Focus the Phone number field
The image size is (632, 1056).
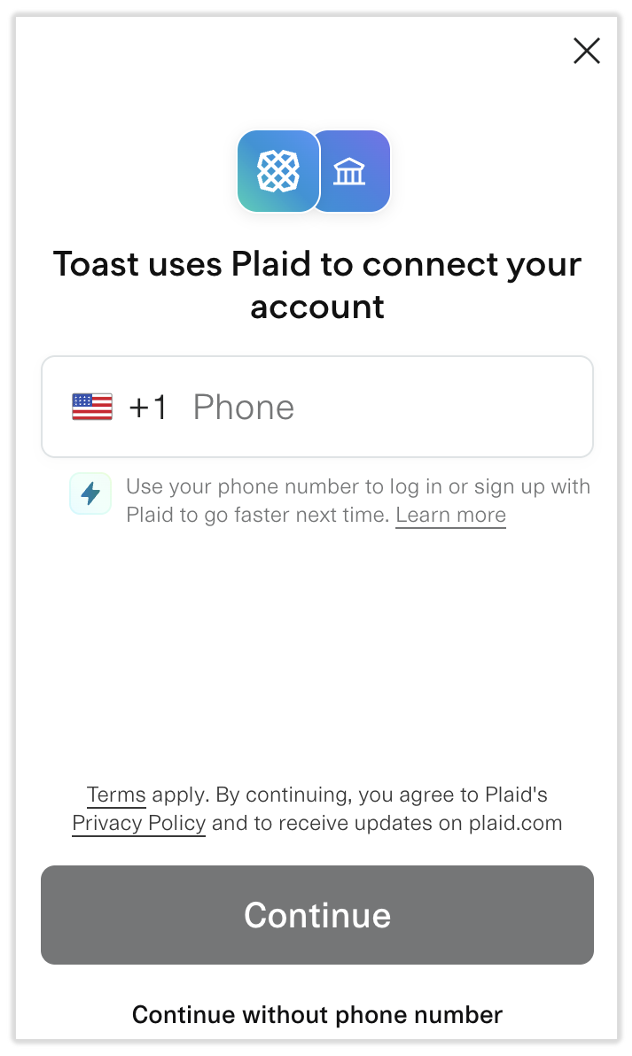380,407
